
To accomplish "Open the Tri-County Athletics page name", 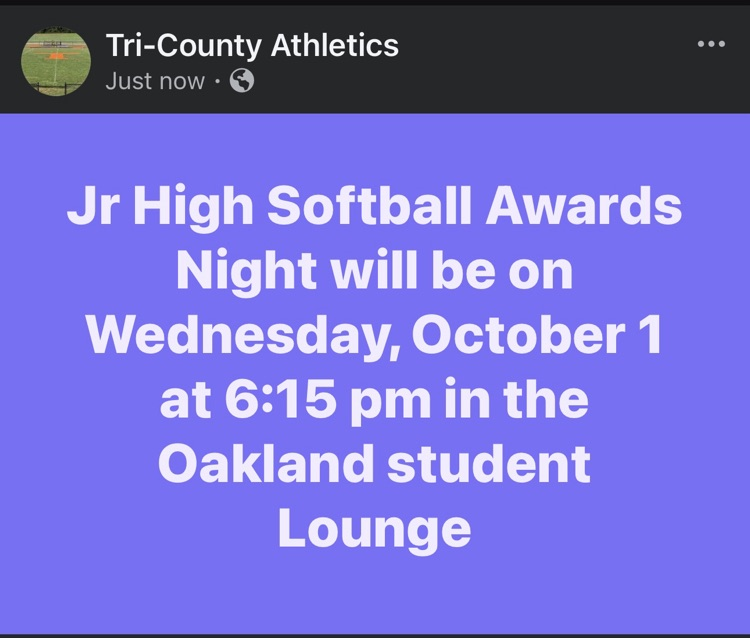I will 252,44.
